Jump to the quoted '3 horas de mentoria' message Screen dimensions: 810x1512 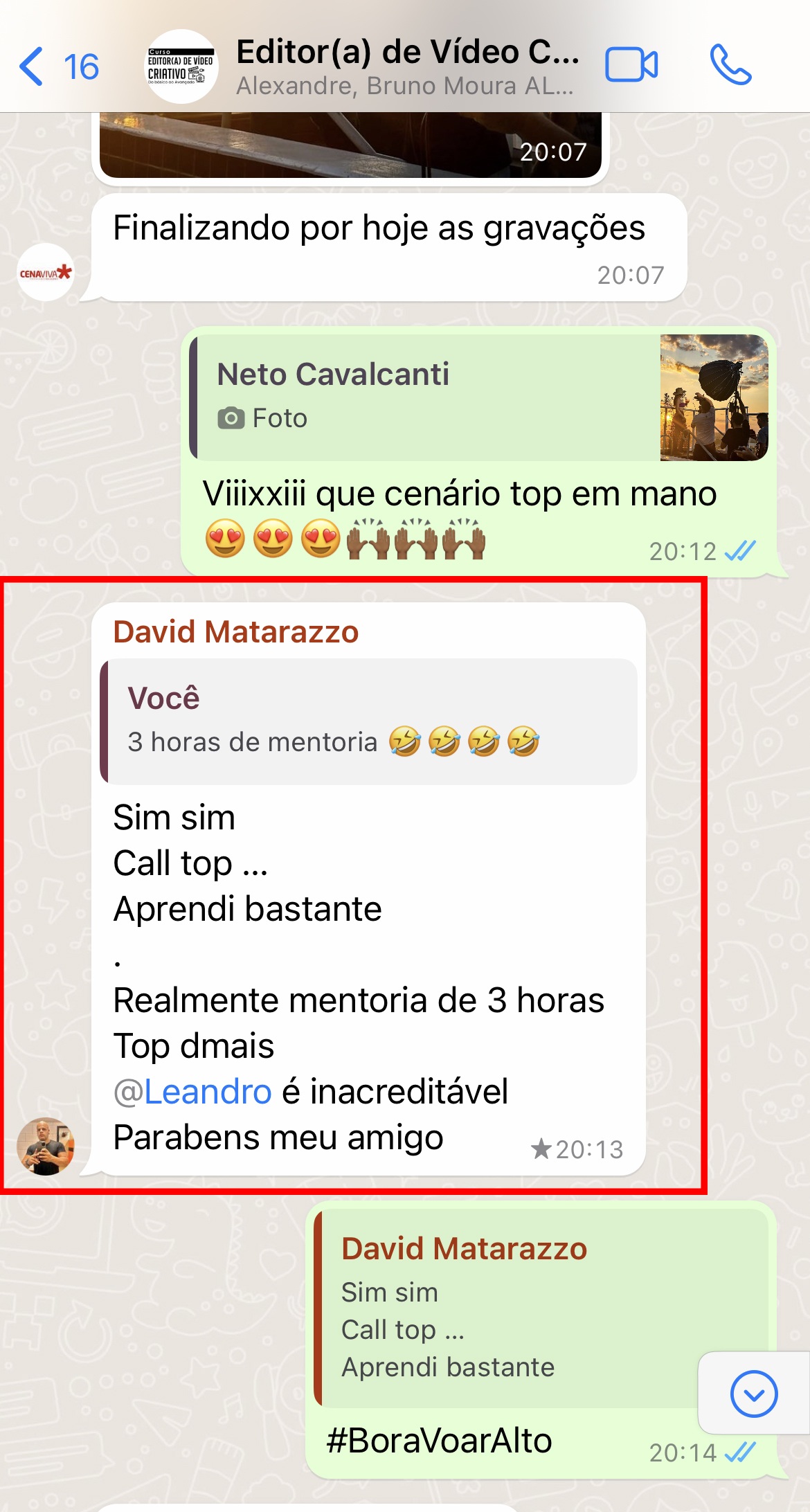[x=368, y=721]
